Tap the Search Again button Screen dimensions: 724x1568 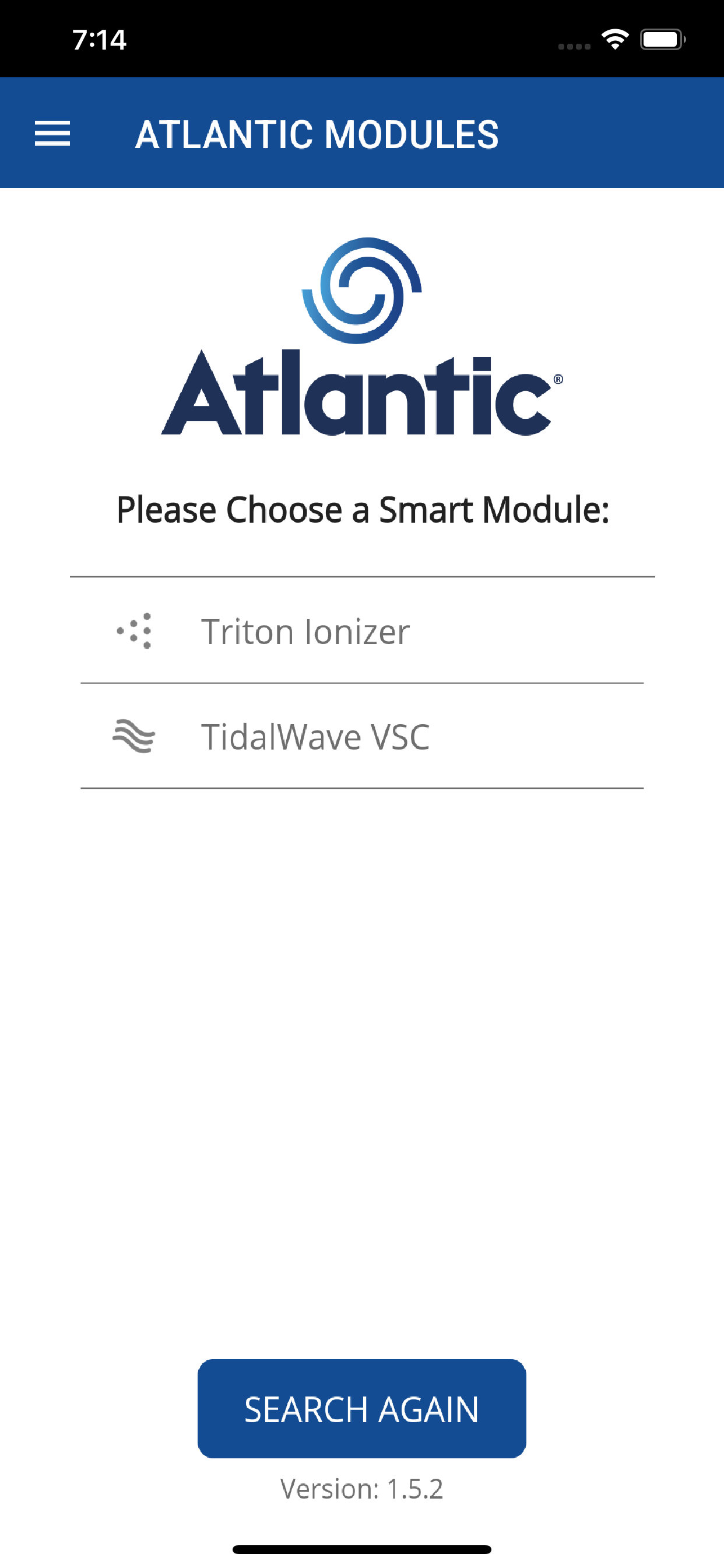(362, 1409)
